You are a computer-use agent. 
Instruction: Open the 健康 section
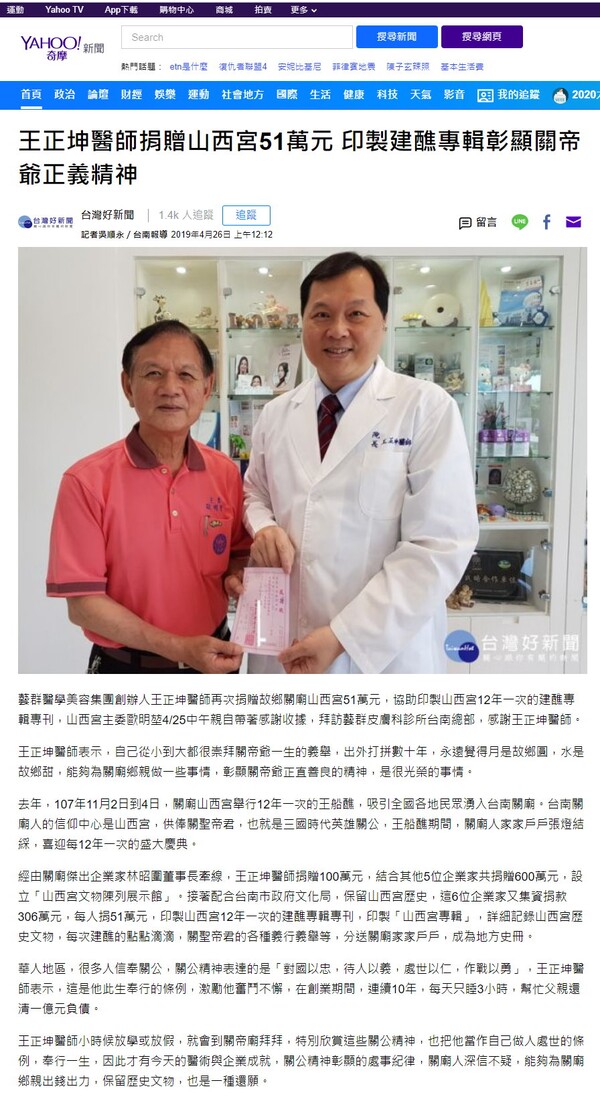point(353,94)
